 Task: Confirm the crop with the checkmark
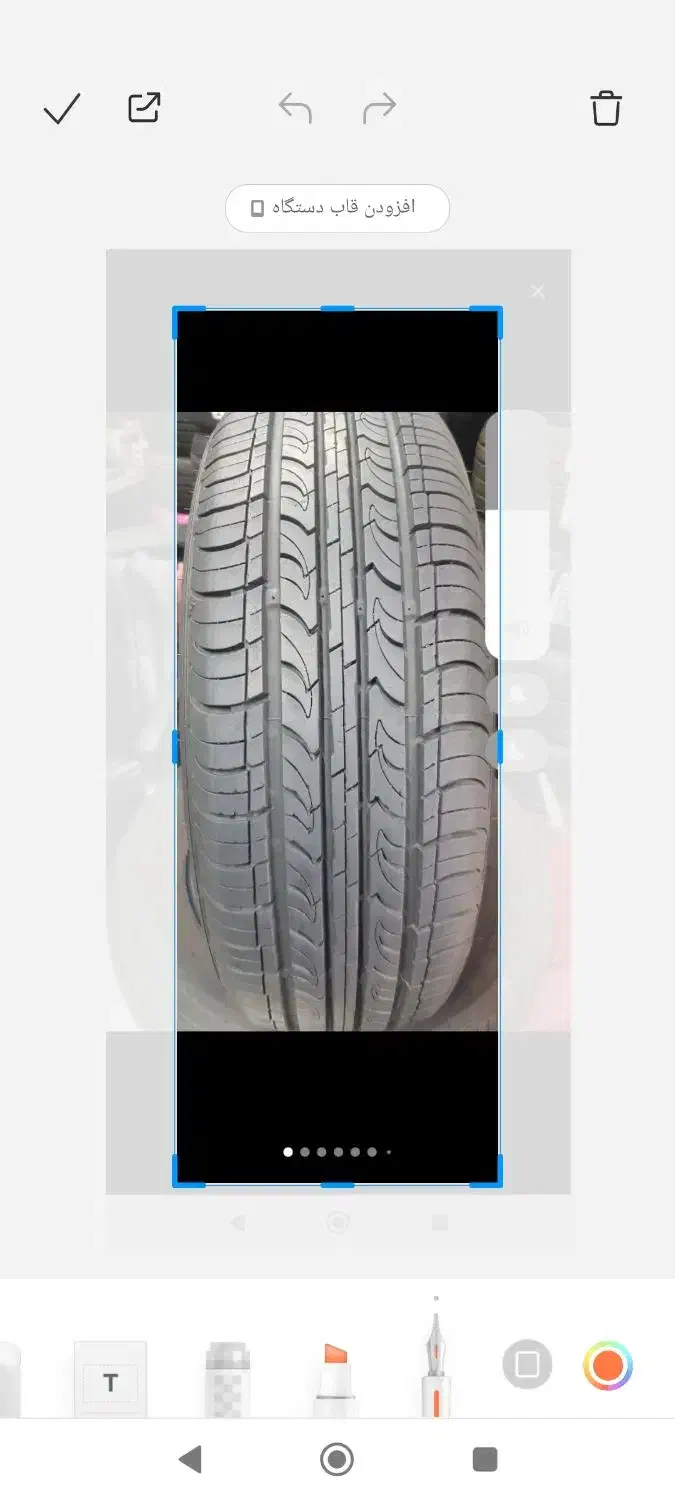point(61,108)
